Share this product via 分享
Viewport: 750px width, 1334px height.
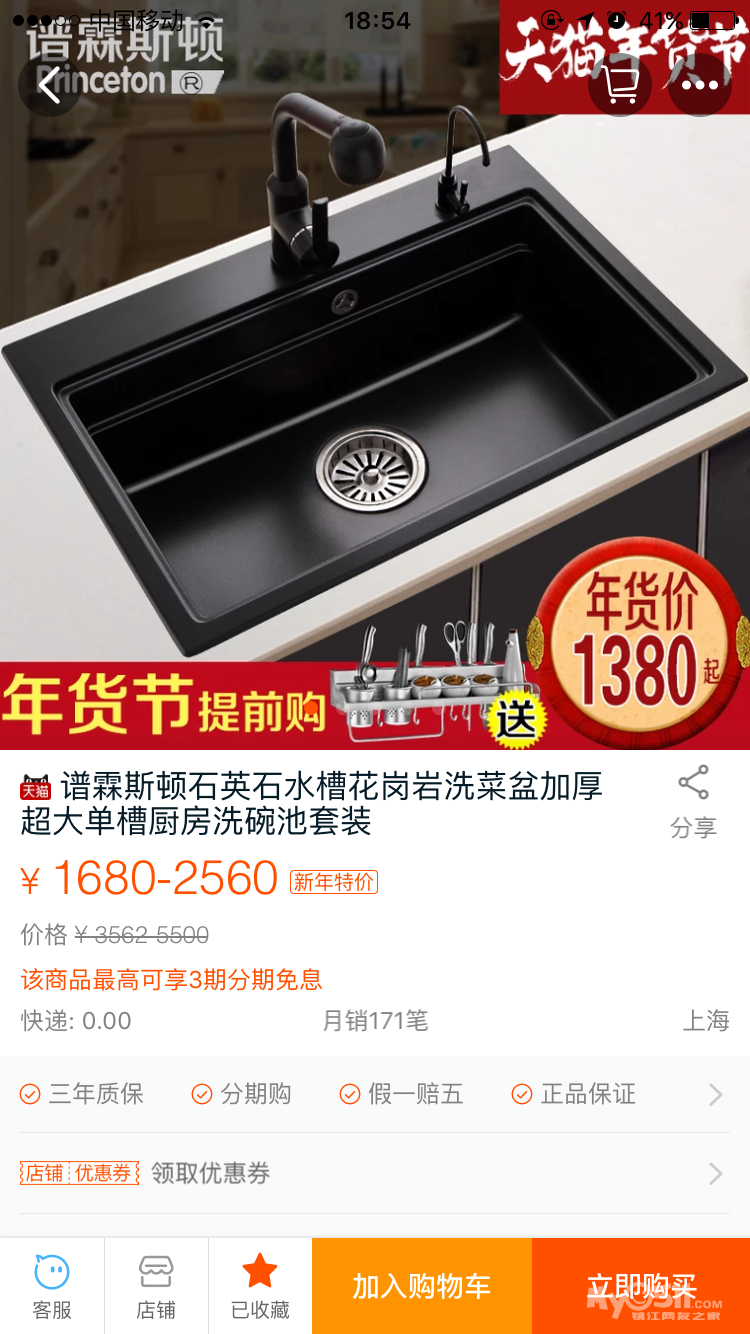pos(693,803)
